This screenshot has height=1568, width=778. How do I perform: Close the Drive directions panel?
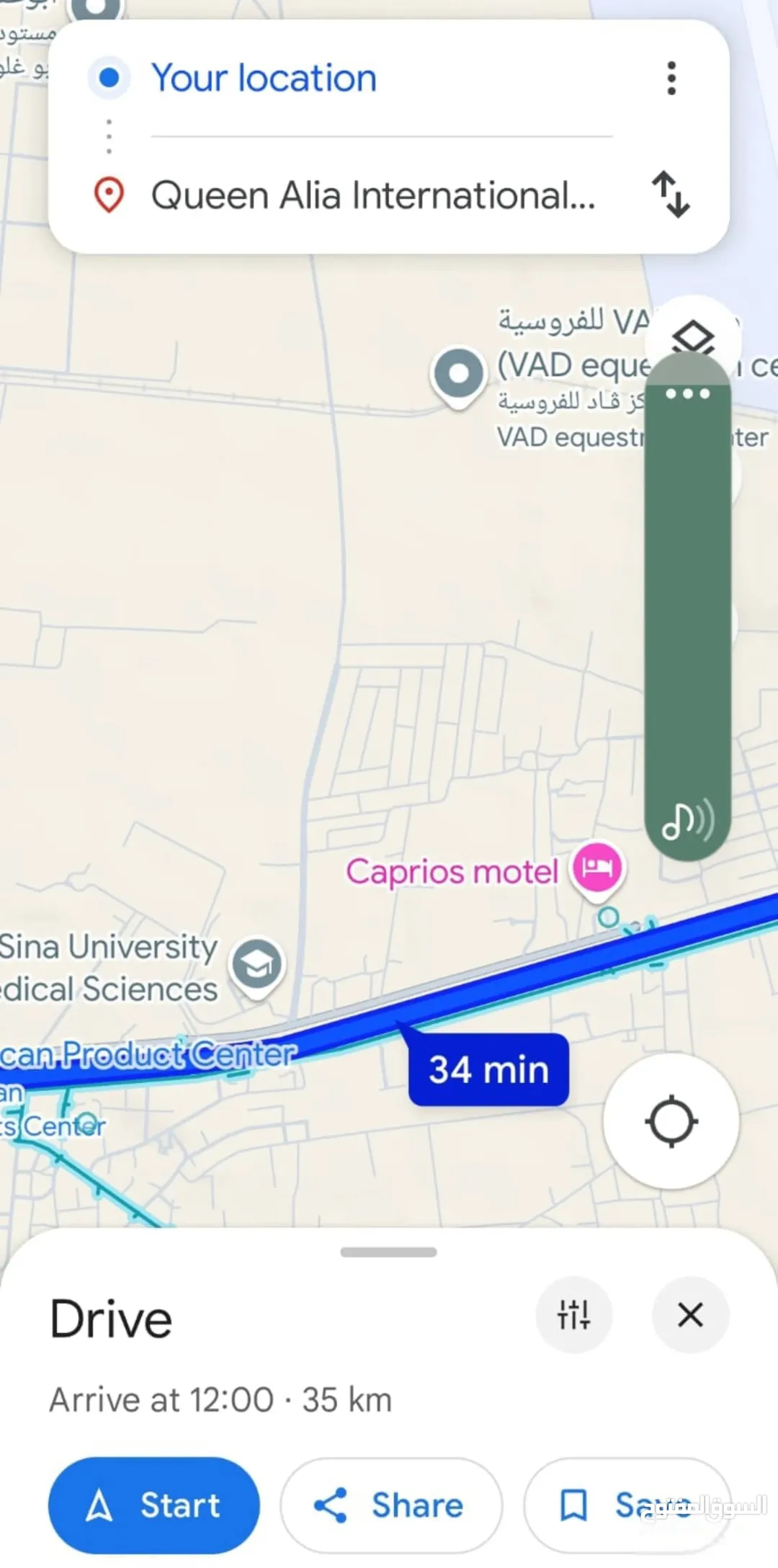tap(691, 1314)
